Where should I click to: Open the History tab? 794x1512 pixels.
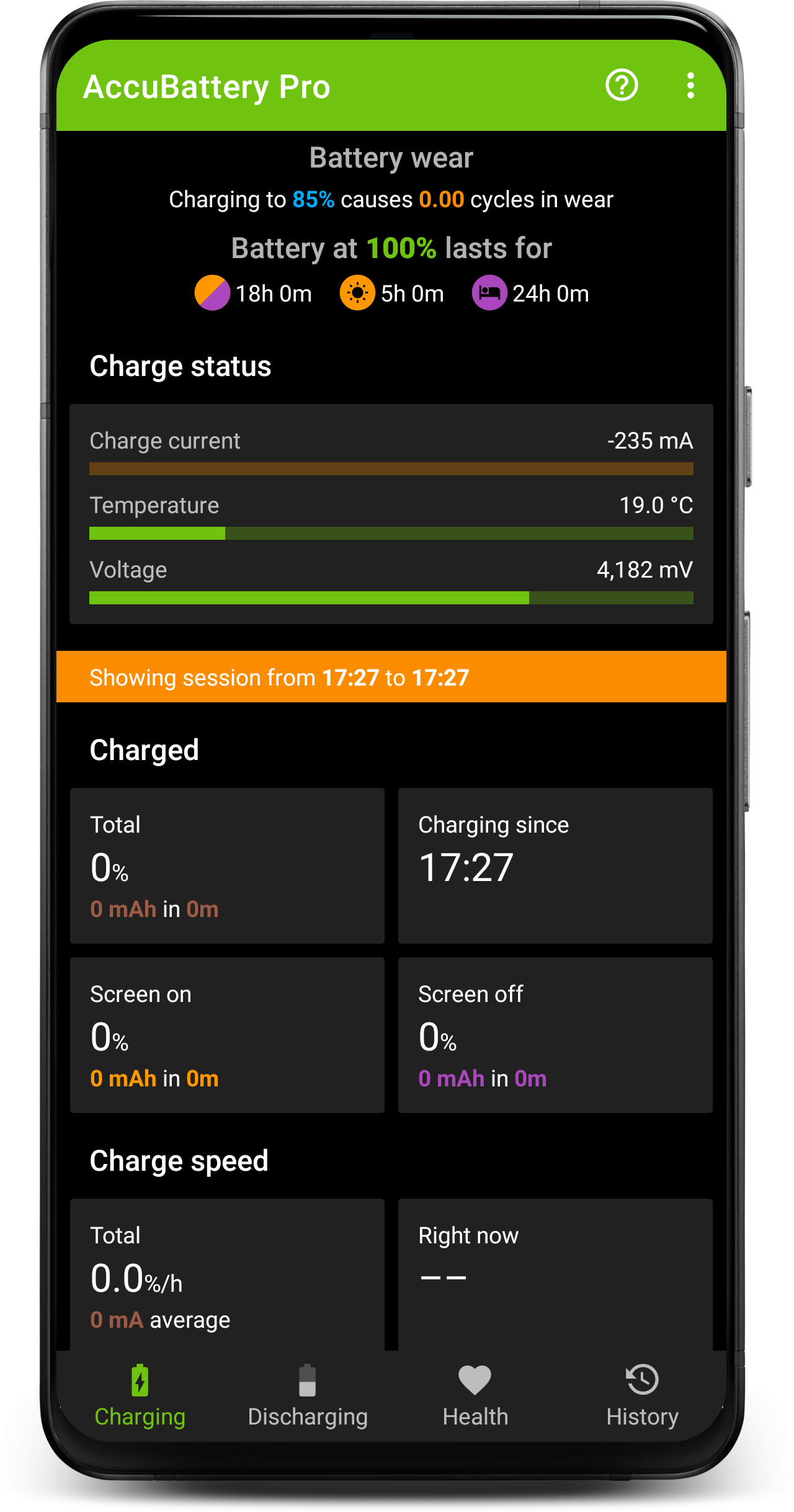(x=643, y=1396)
